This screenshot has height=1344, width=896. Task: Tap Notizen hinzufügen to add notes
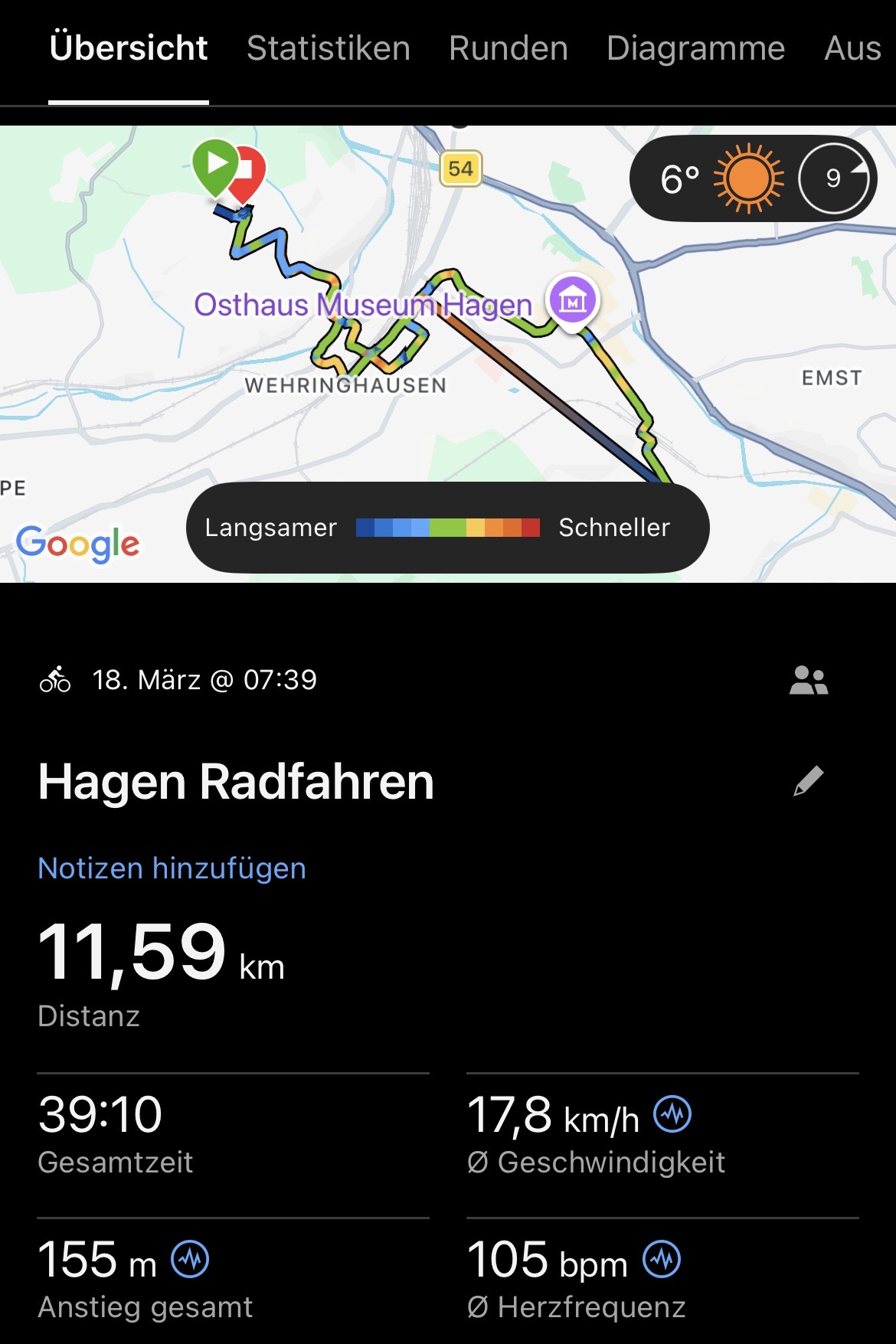pyautogui.click(x=172, y=868)
